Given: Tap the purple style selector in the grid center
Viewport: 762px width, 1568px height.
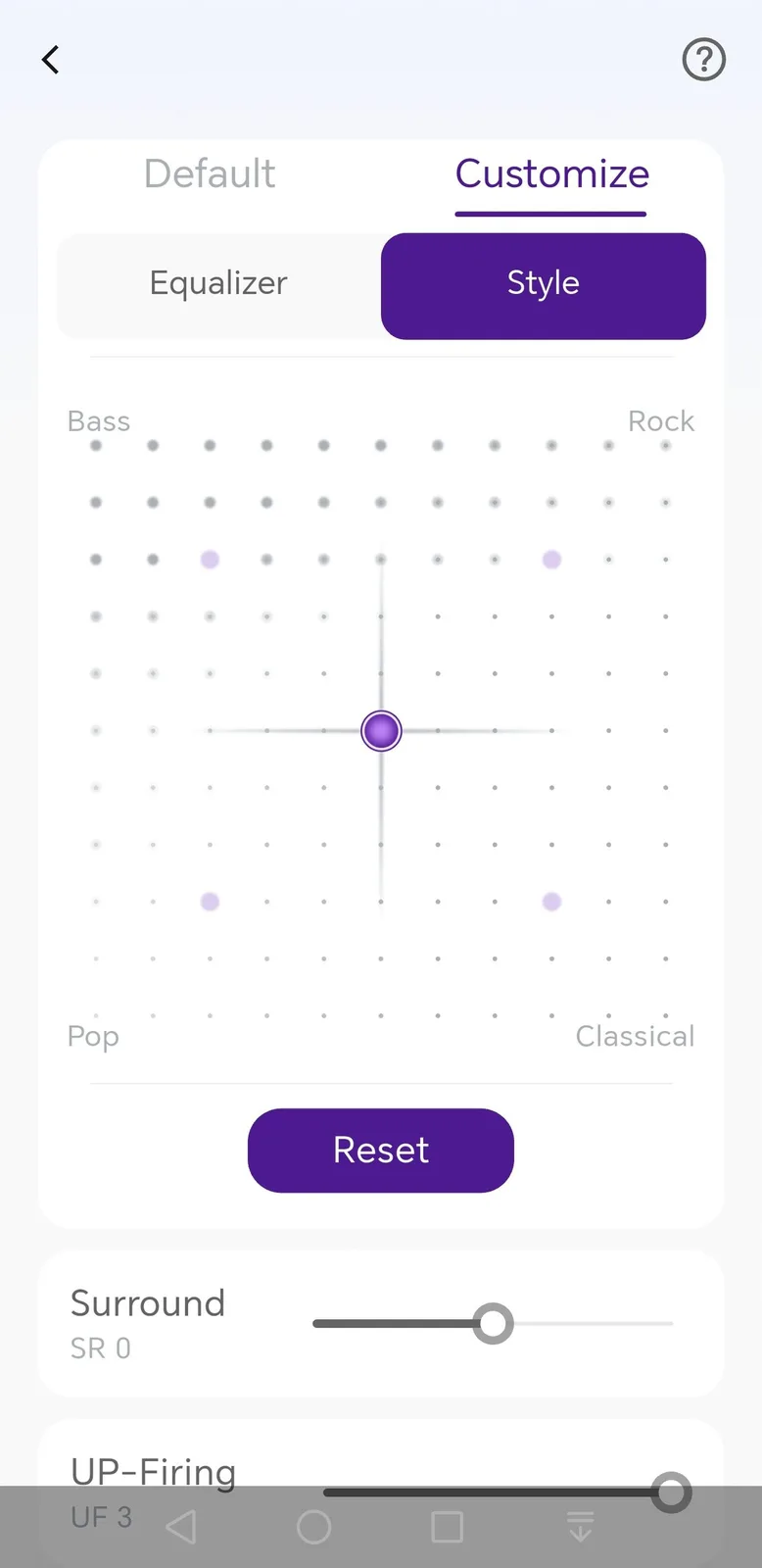Looking at the screenshot, I should pyautogui.click(x=381, y=731).
